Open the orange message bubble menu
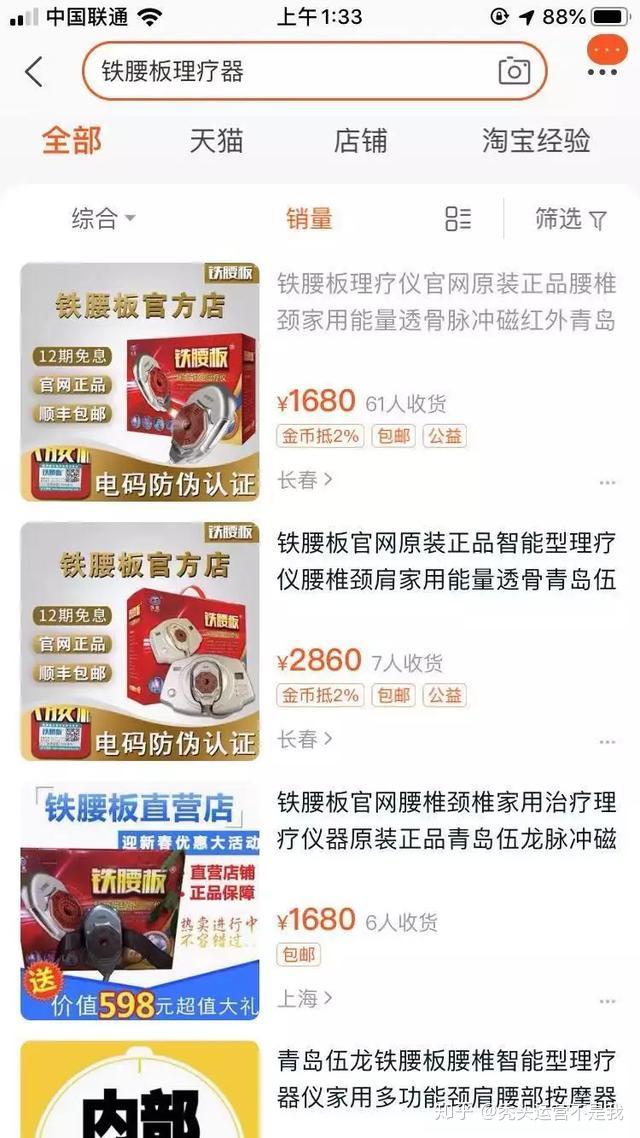 coord(603,56)
